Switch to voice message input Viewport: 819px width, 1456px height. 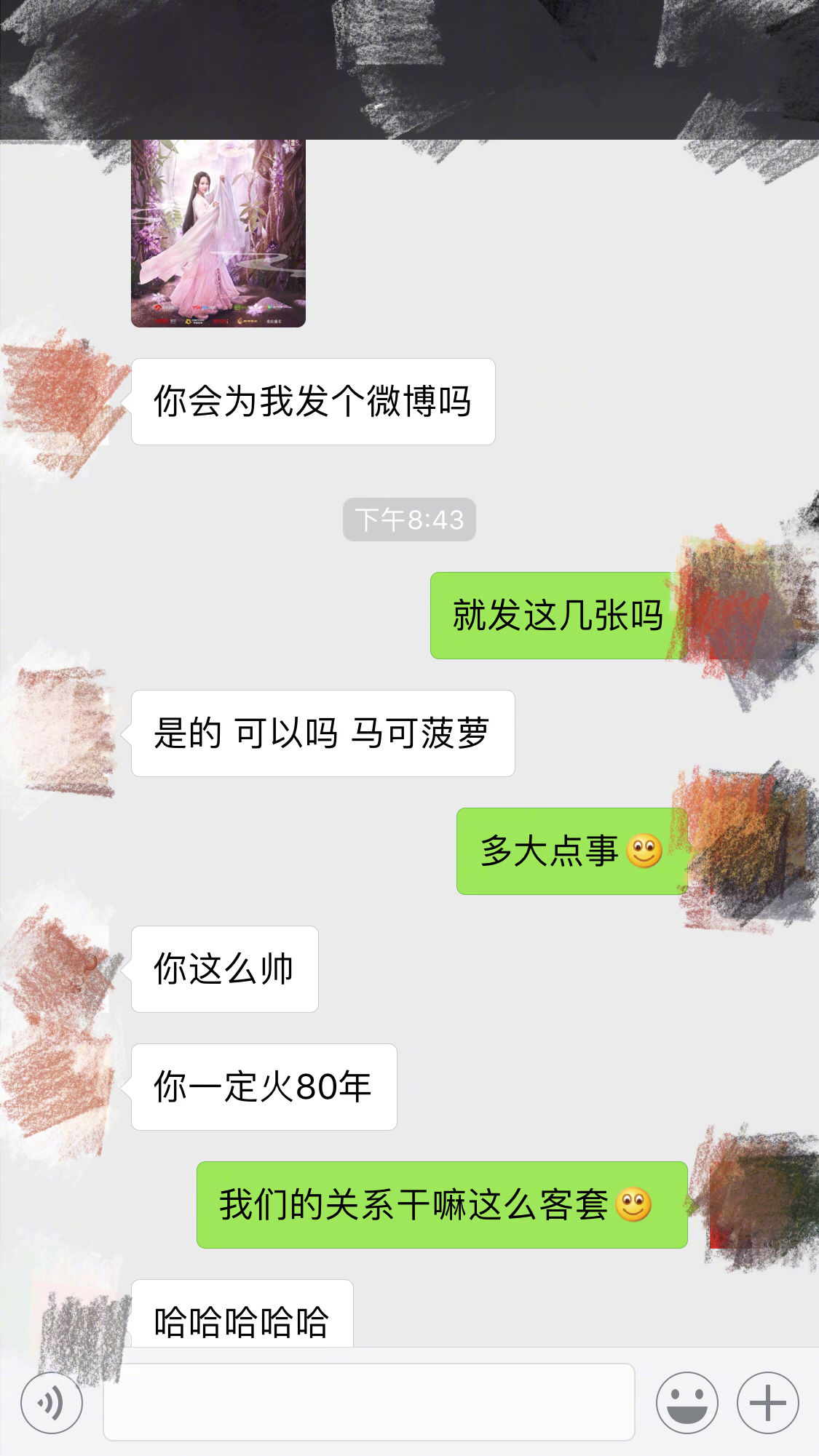click(x=51, y=1402)
